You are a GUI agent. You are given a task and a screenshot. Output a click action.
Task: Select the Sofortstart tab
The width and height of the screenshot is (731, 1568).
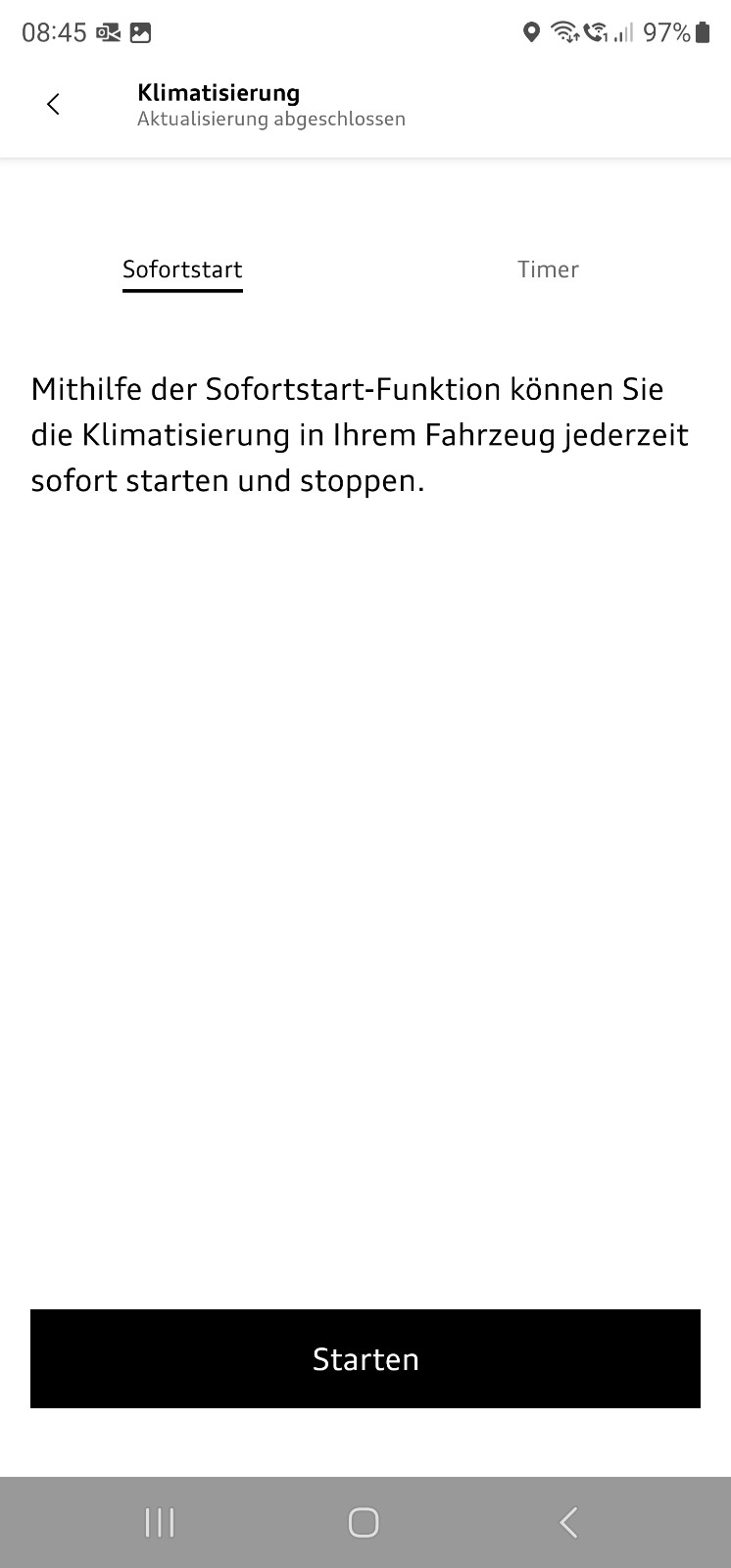pyautogui.click(x=182, y=269)
